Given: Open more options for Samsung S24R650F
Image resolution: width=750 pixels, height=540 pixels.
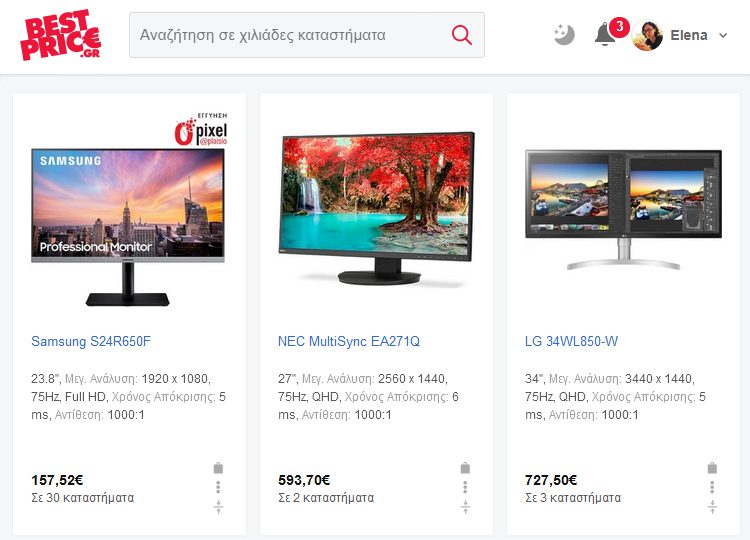Looking at the screenshot, I should point(218,487).
